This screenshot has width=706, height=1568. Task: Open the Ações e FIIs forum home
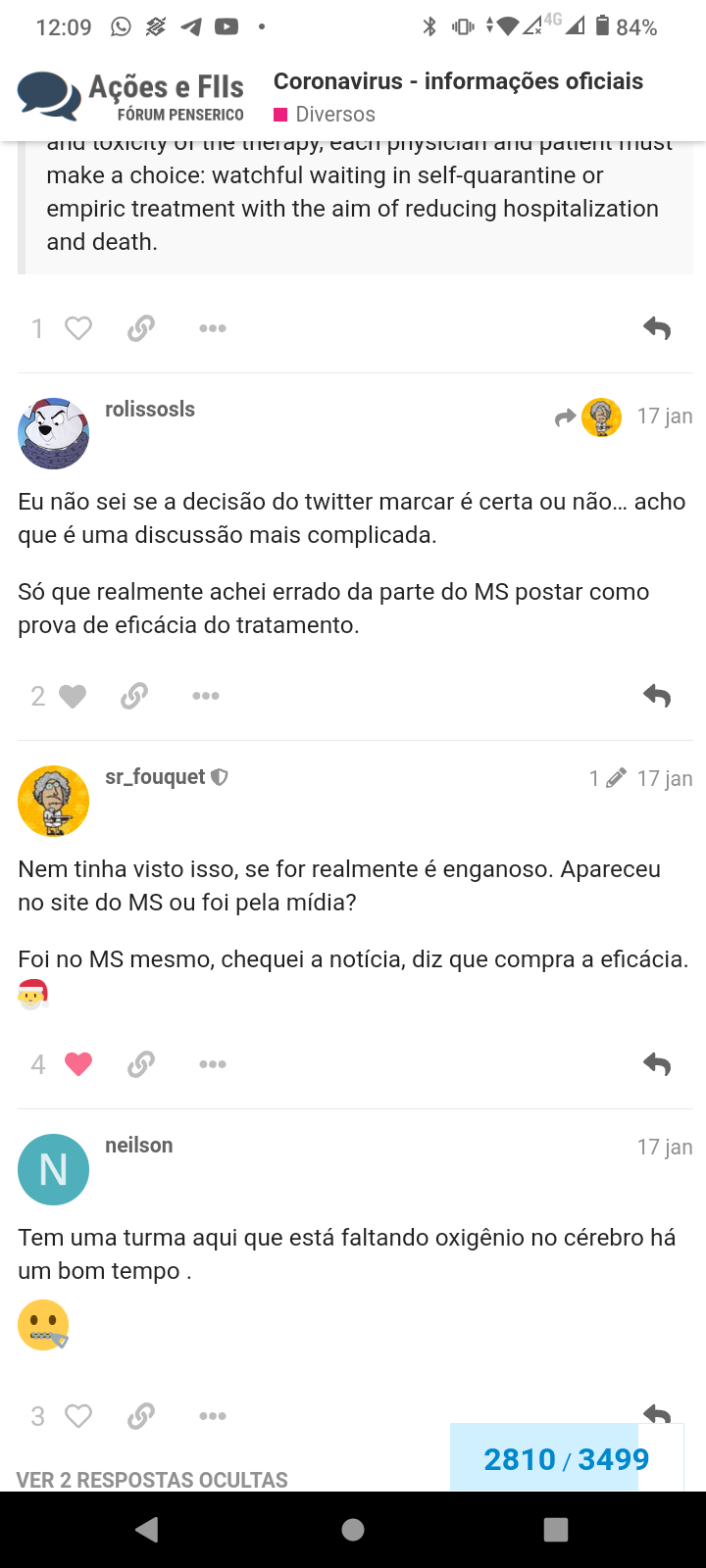click(x=131, y=97)
